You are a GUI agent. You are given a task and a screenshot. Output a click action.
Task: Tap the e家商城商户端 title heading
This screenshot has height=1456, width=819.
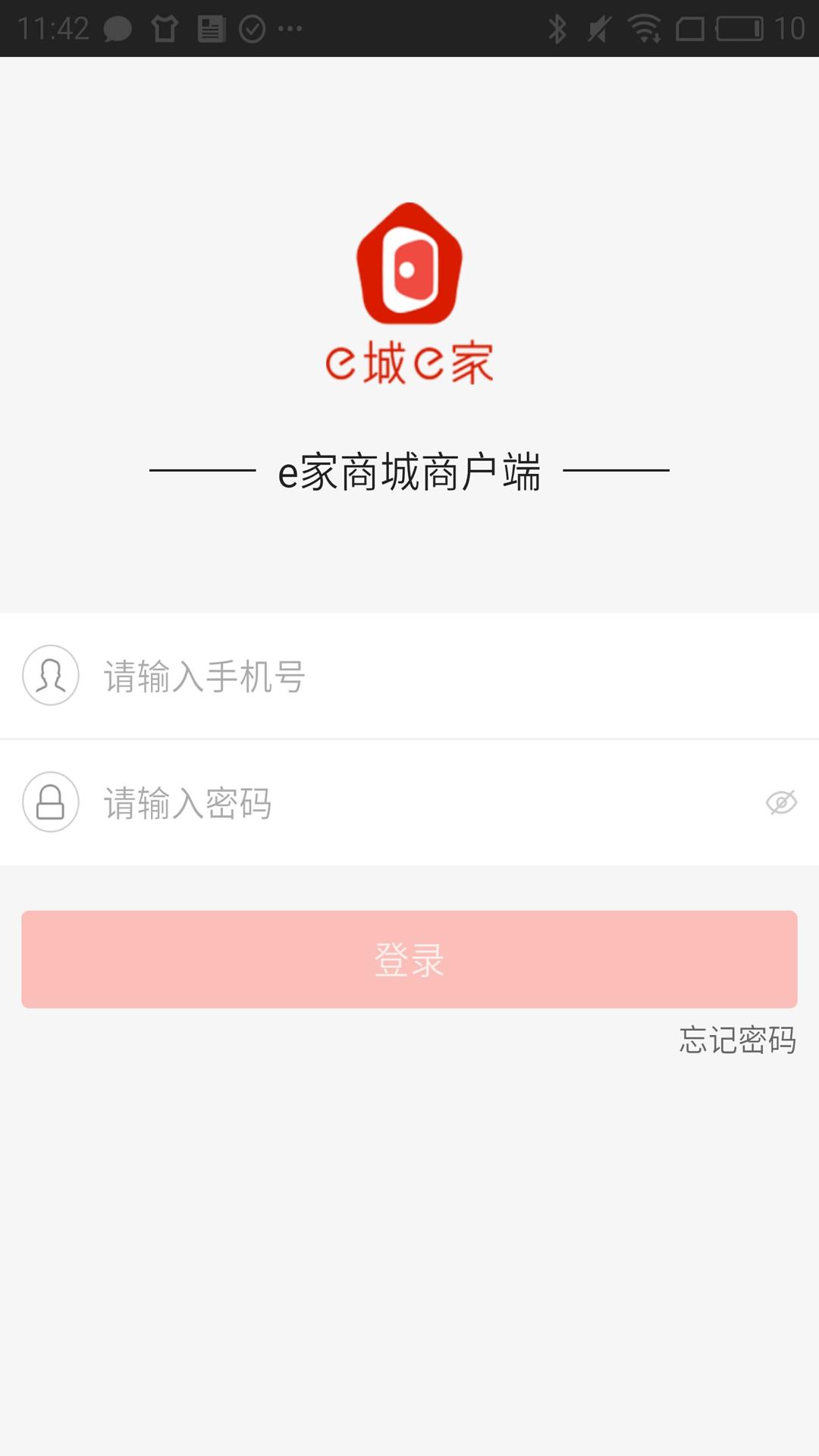409,470
